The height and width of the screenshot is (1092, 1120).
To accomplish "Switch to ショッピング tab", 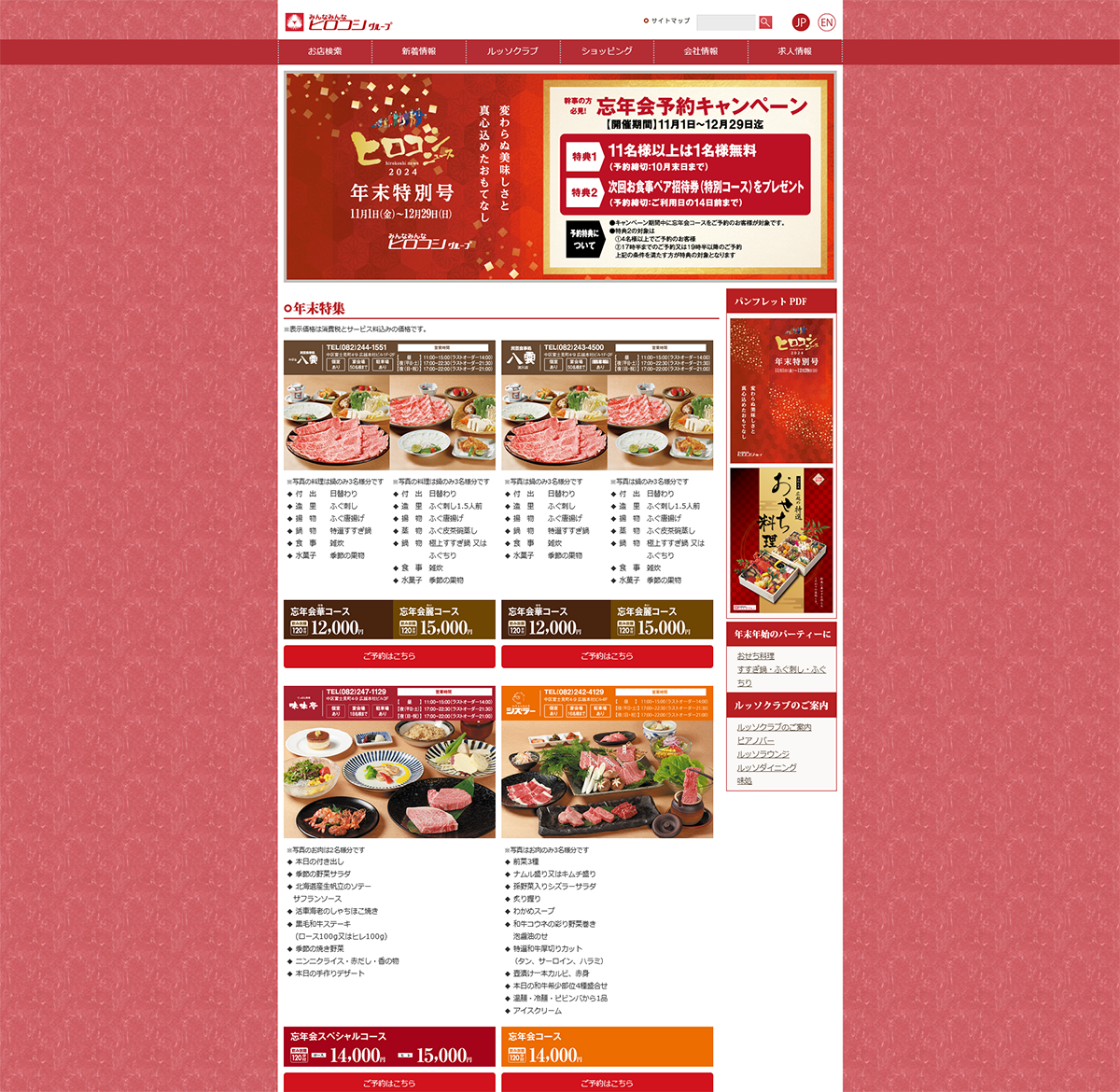I will click(x=607, y=51).
